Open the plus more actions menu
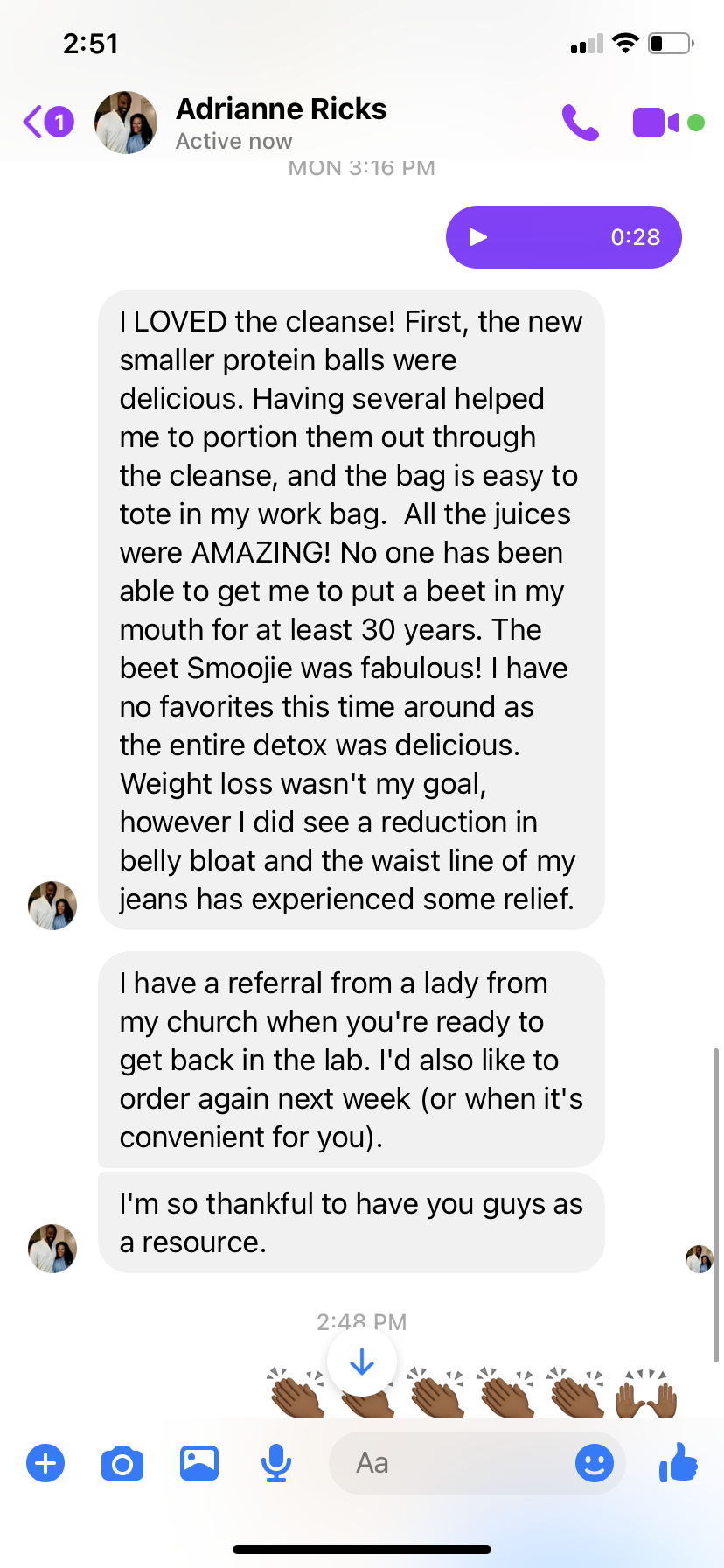Image resolution: width=724 pixels, height=1568 pixels. 45,1463
